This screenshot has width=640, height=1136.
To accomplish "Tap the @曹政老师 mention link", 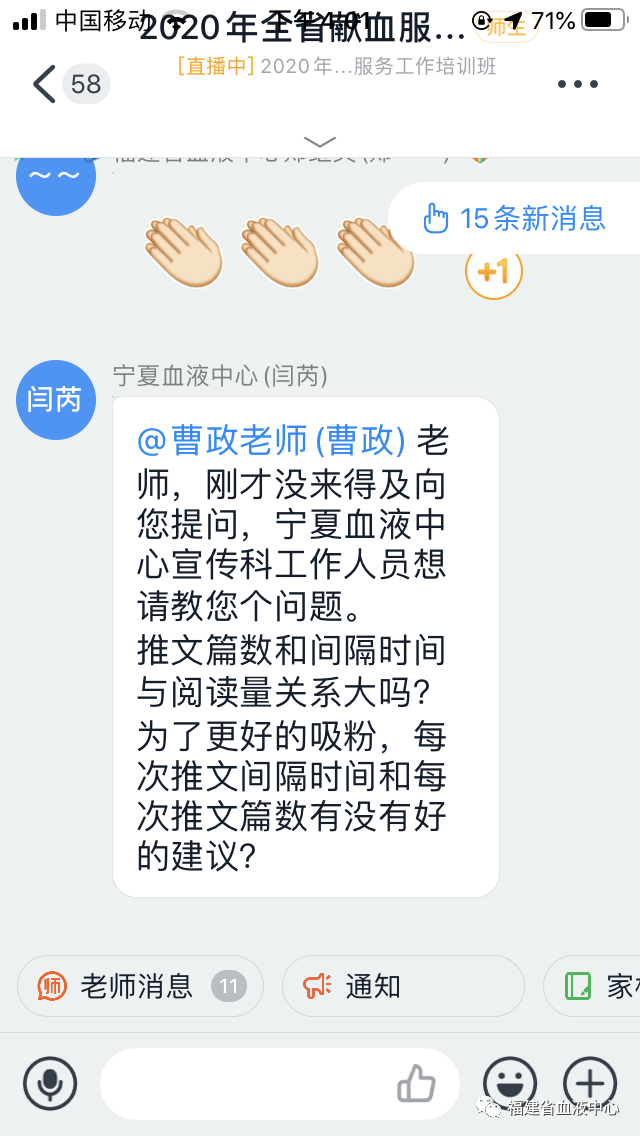I will (x=271, y=440).
